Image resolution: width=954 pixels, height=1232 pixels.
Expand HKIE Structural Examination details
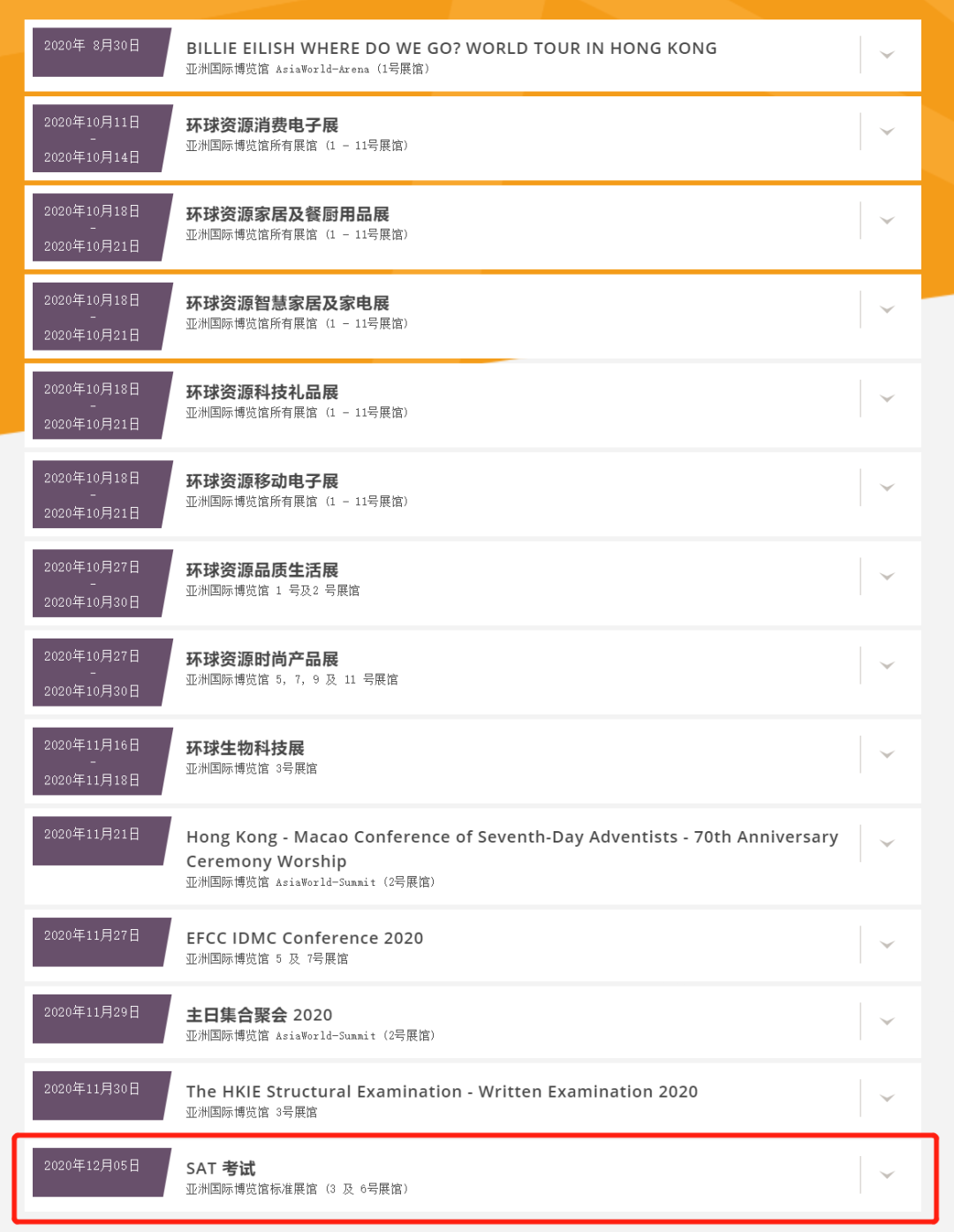888,1099
